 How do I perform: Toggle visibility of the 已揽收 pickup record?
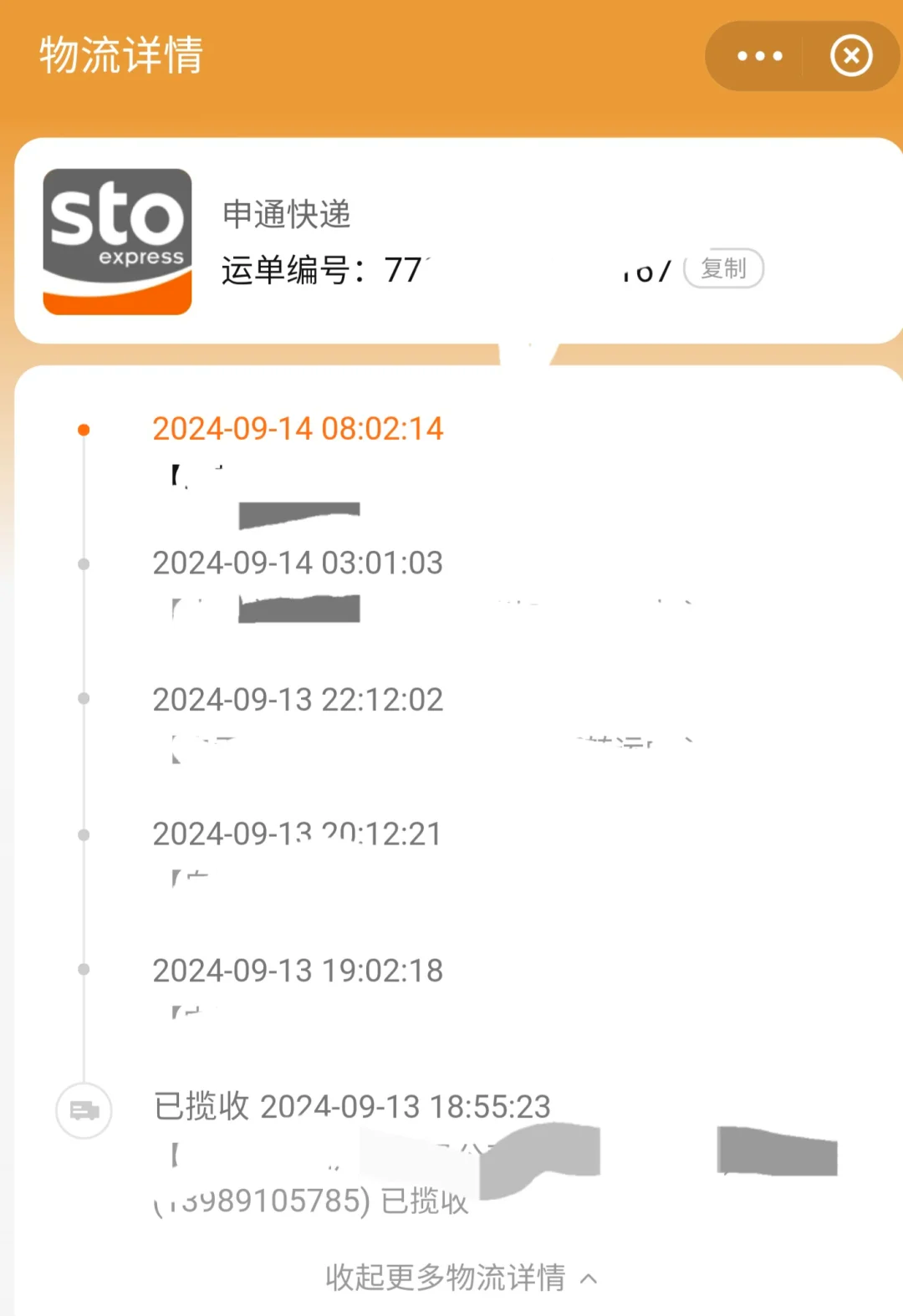pos(351,1106)
